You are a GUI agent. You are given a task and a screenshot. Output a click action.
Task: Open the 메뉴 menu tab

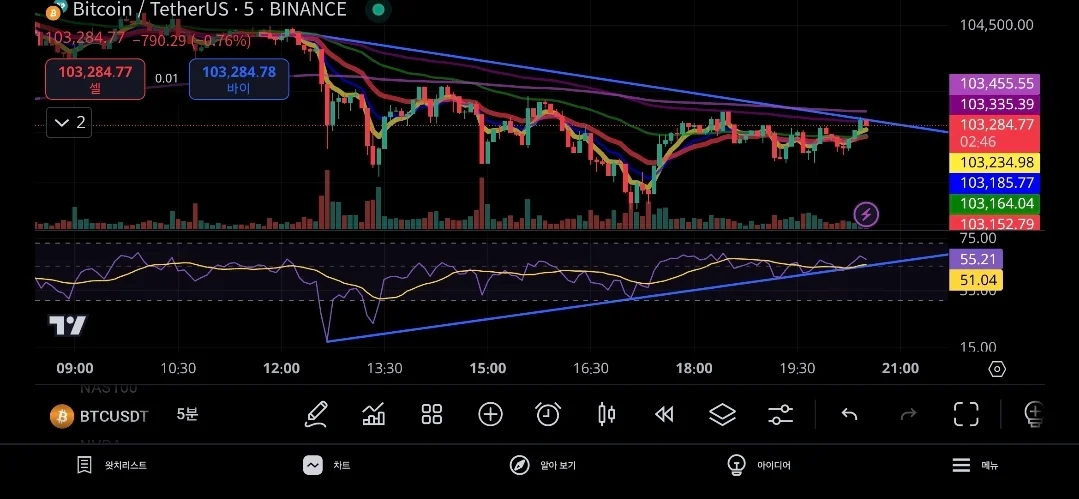click(974, 465)
